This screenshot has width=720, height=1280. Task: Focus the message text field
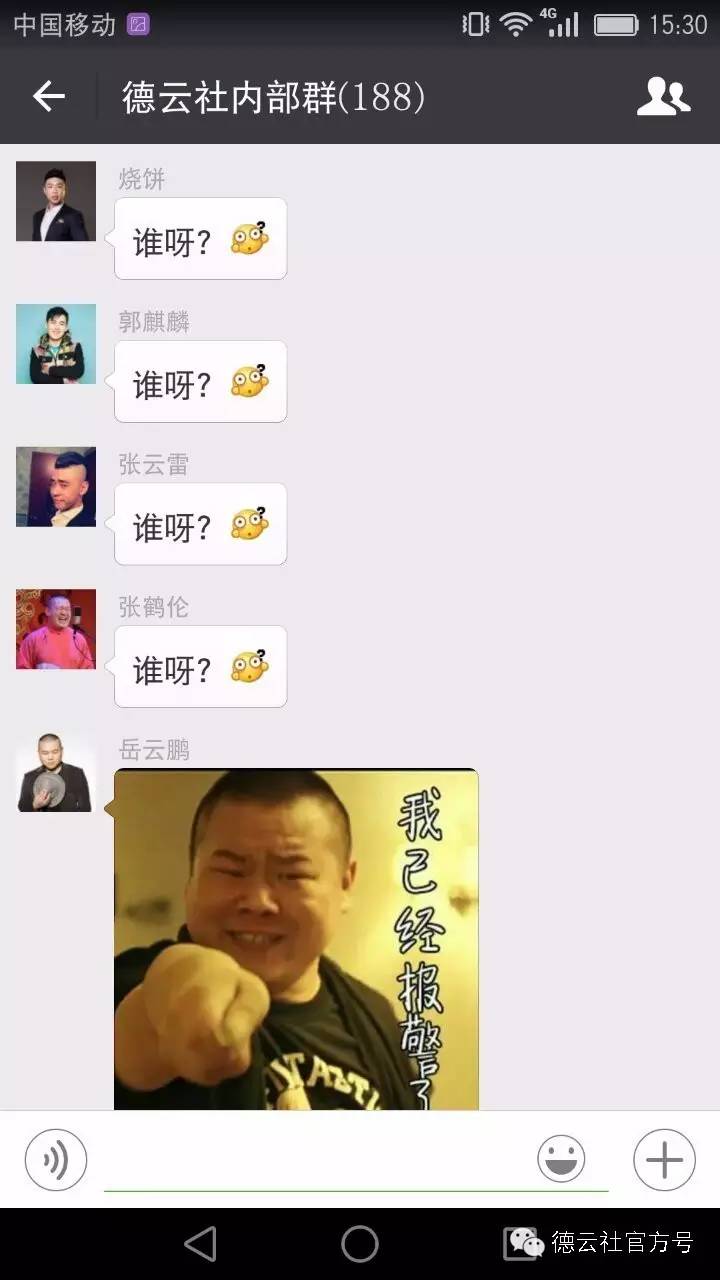(x=320, y=1160)
